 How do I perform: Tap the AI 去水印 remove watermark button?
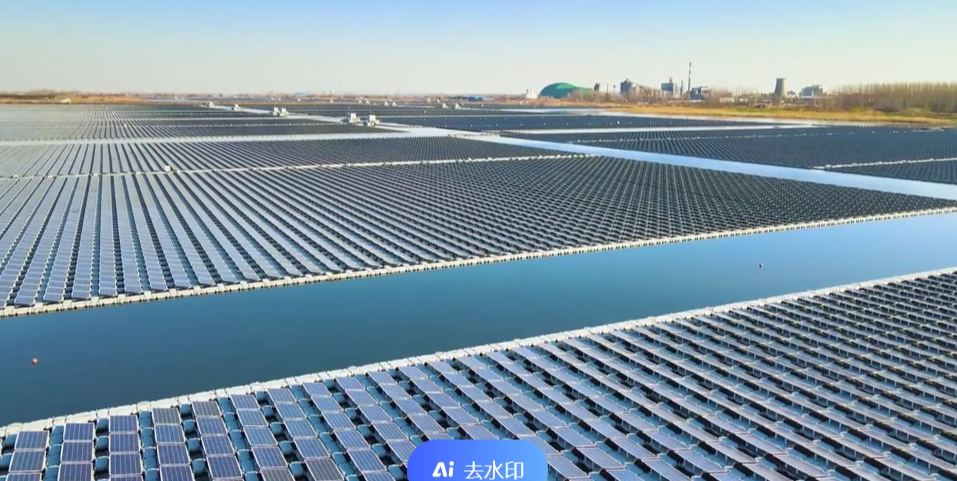tap(477, 467)
